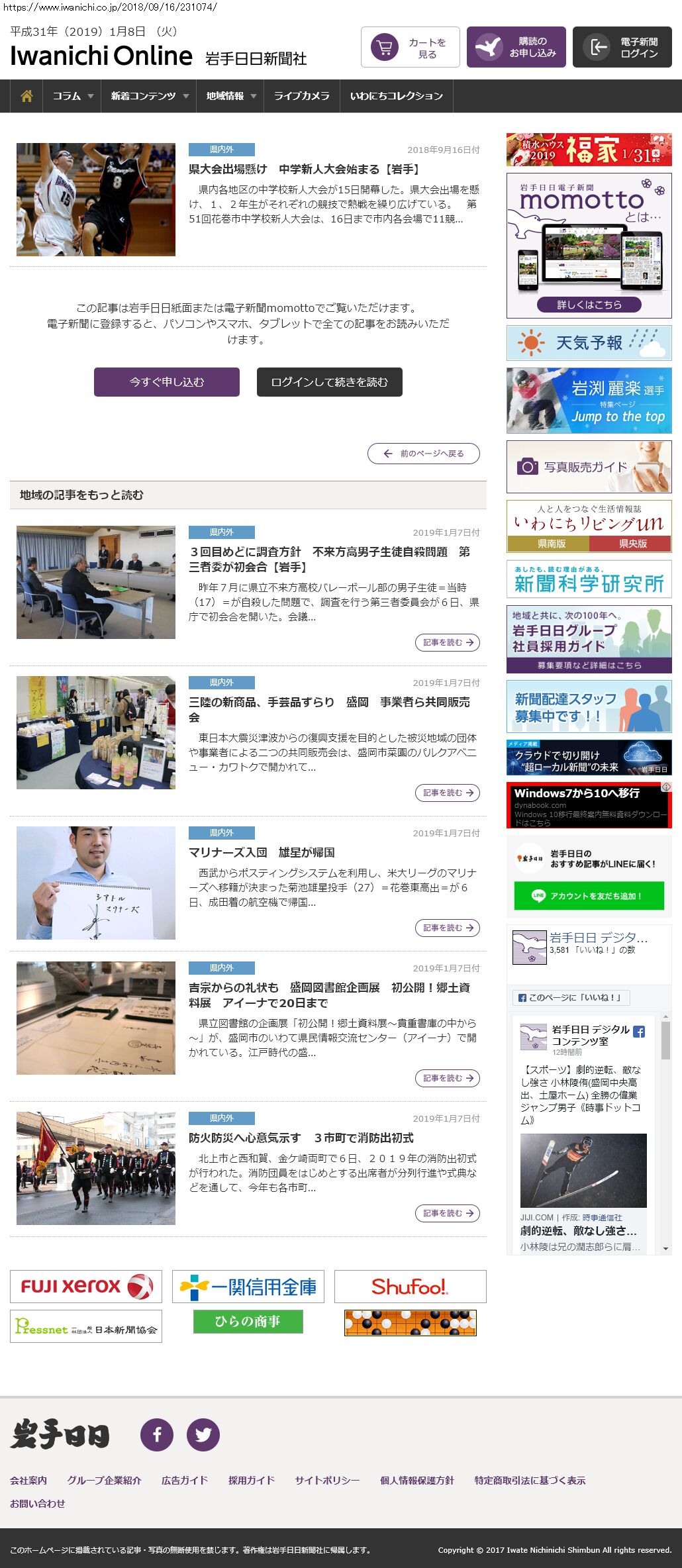Tap 今すぐ申し込む button
The height and width of the screenshot is (1568, 682).
point(167,382)
